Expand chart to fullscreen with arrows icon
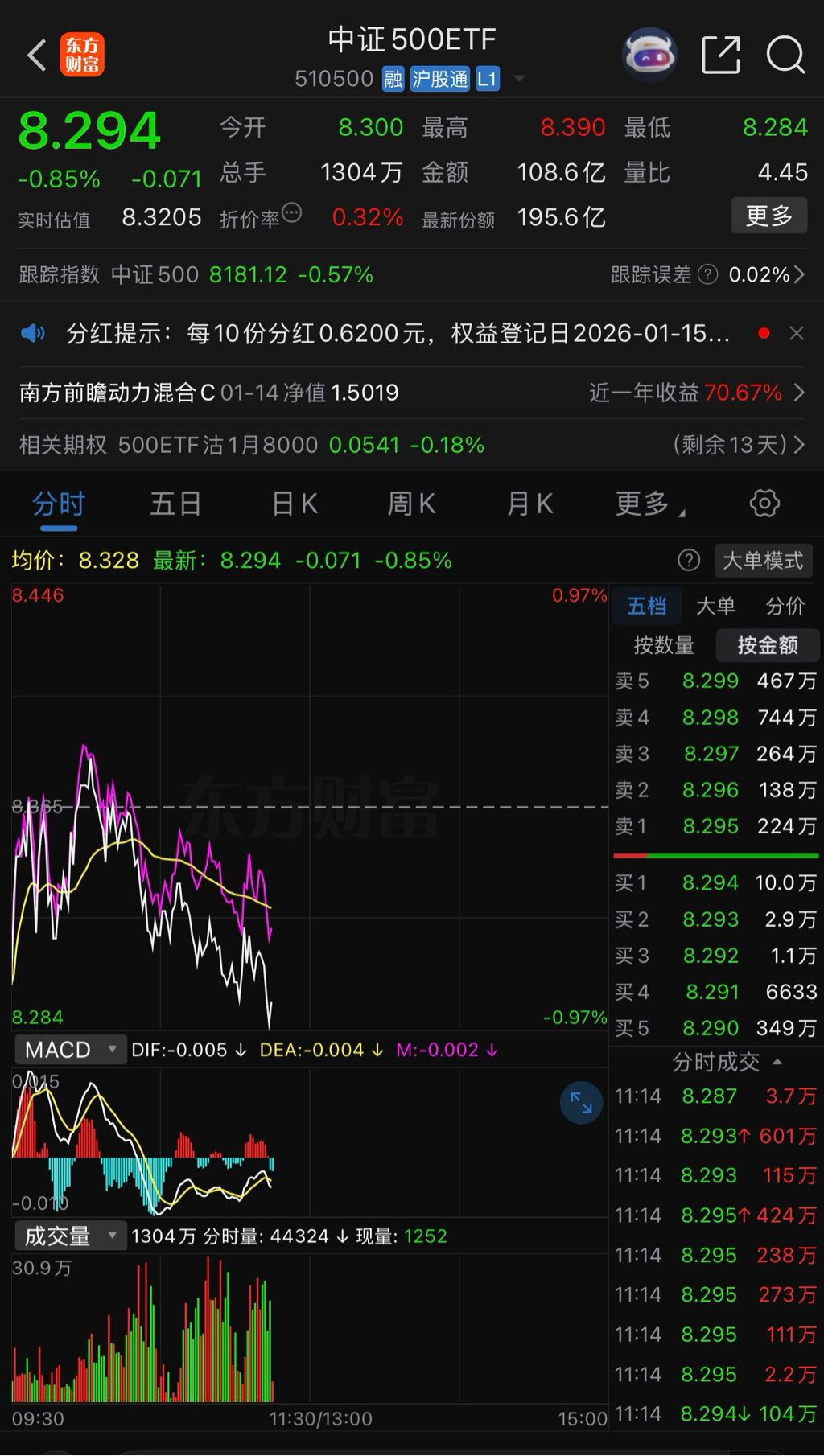This screenshot has width=824, height=1456. click(x=581, y=1102)
